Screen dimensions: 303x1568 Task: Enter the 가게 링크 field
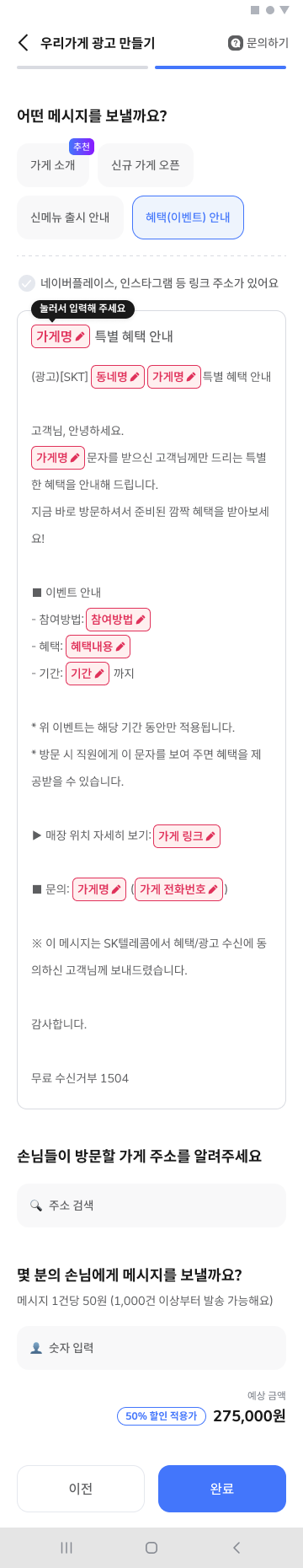point(187,836)
